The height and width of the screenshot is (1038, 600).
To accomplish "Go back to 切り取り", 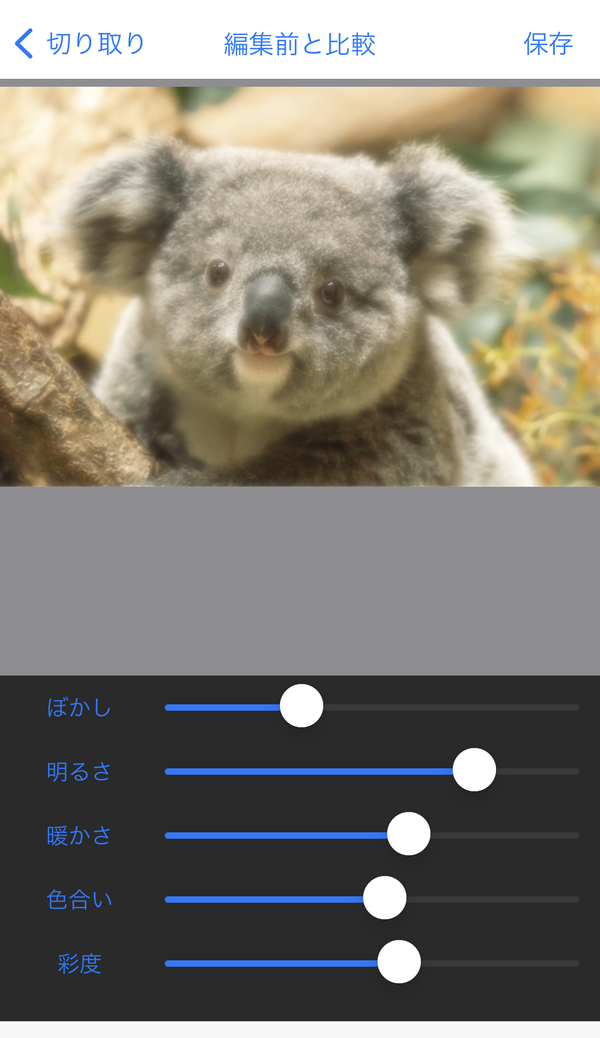I will pos(79,44).
